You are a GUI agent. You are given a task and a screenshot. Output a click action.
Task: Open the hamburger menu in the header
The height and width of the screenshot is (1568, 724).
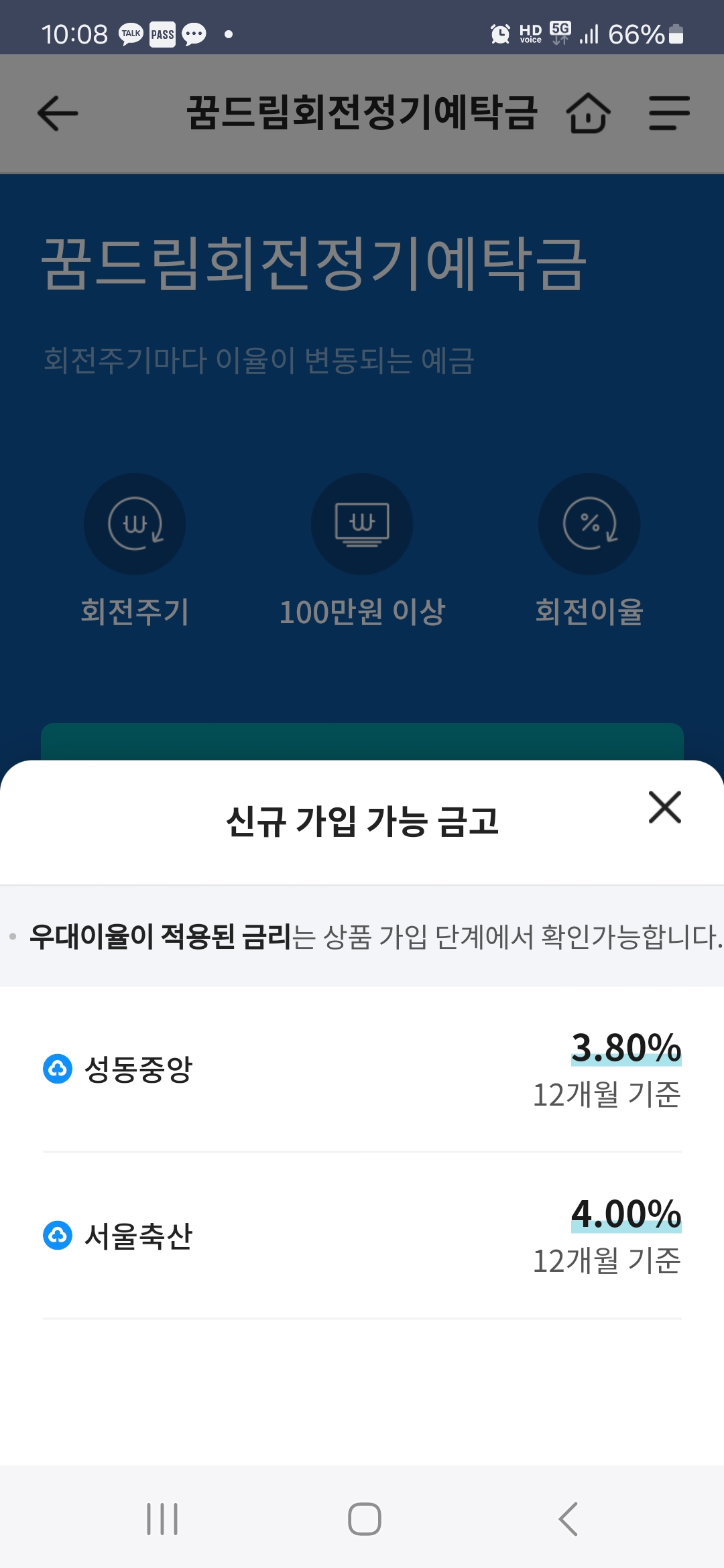[x=668, y=113]
